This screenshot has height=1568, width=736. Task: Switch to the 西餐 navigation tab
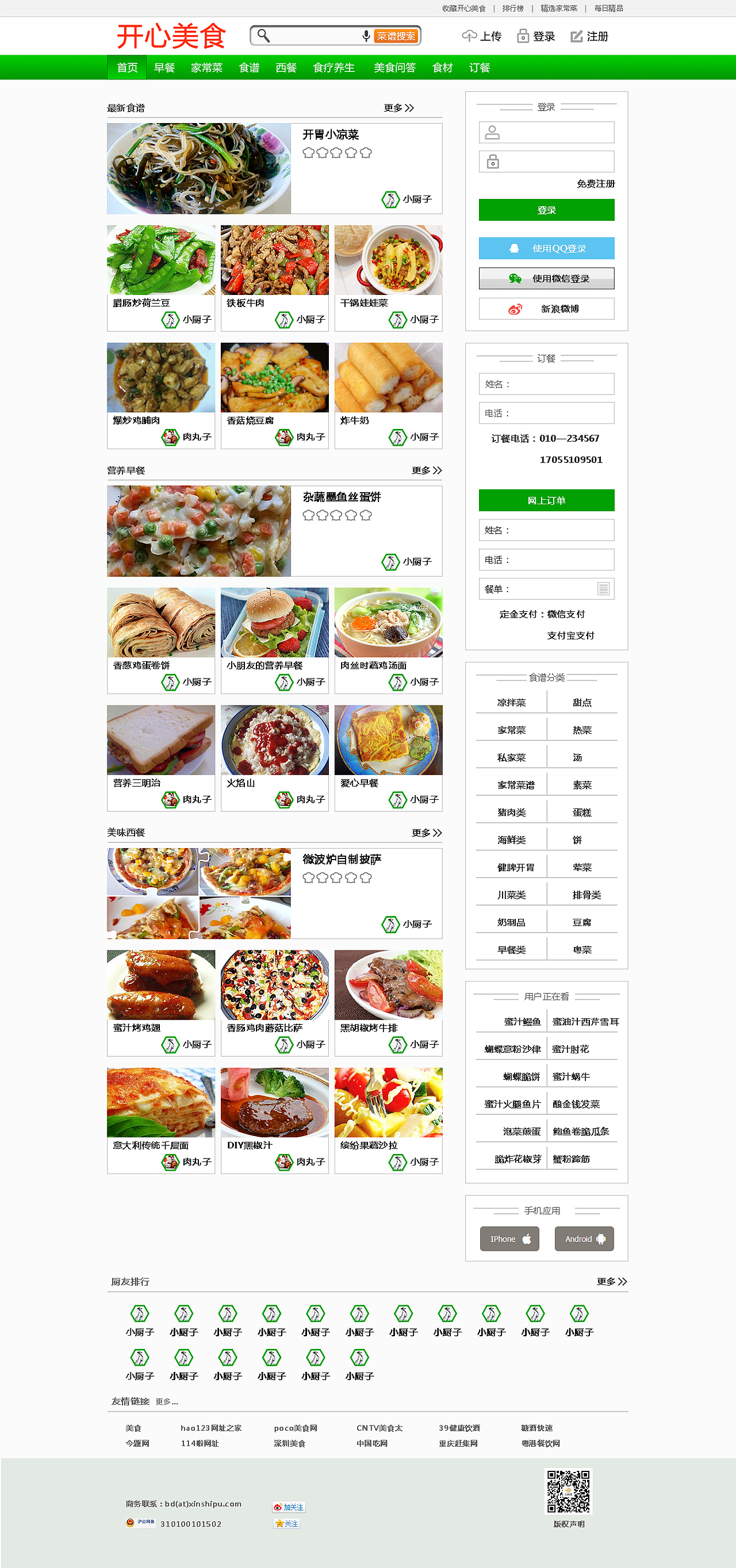point(286,68)
